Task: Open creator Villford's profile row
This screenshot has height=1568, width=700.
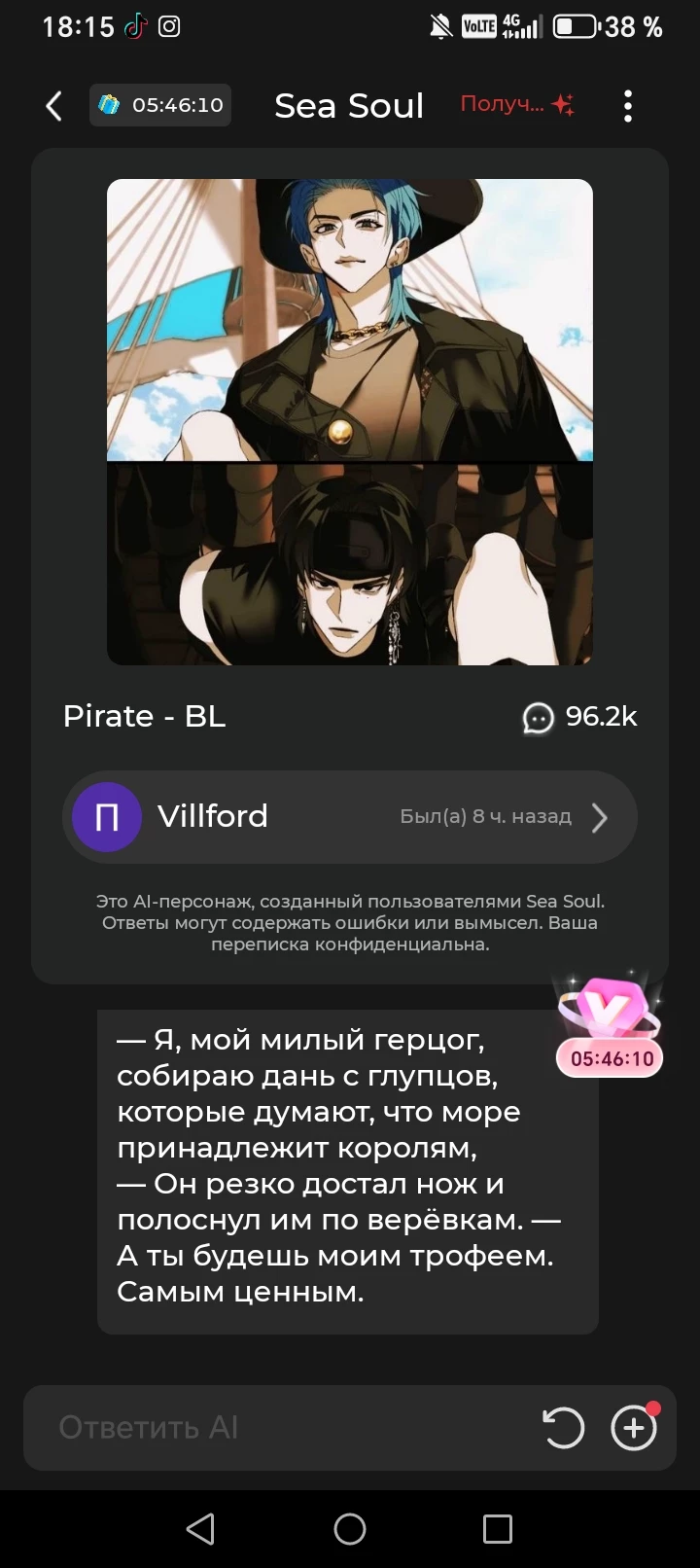Action: click(x=350, y=817)
